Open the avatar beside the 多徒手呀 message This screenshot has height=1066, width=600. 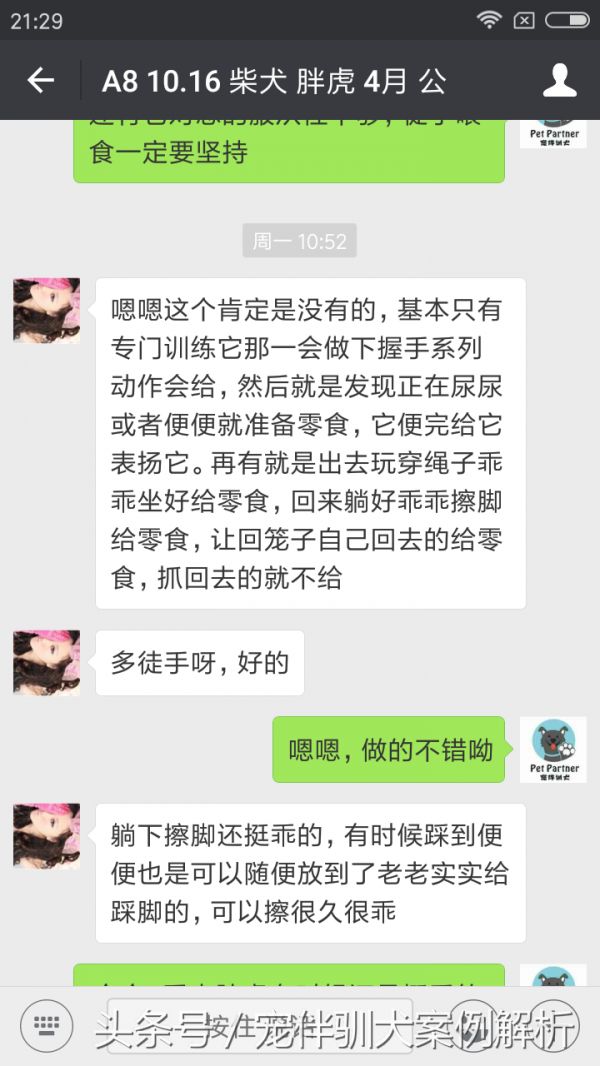click(x=46, y=662)
